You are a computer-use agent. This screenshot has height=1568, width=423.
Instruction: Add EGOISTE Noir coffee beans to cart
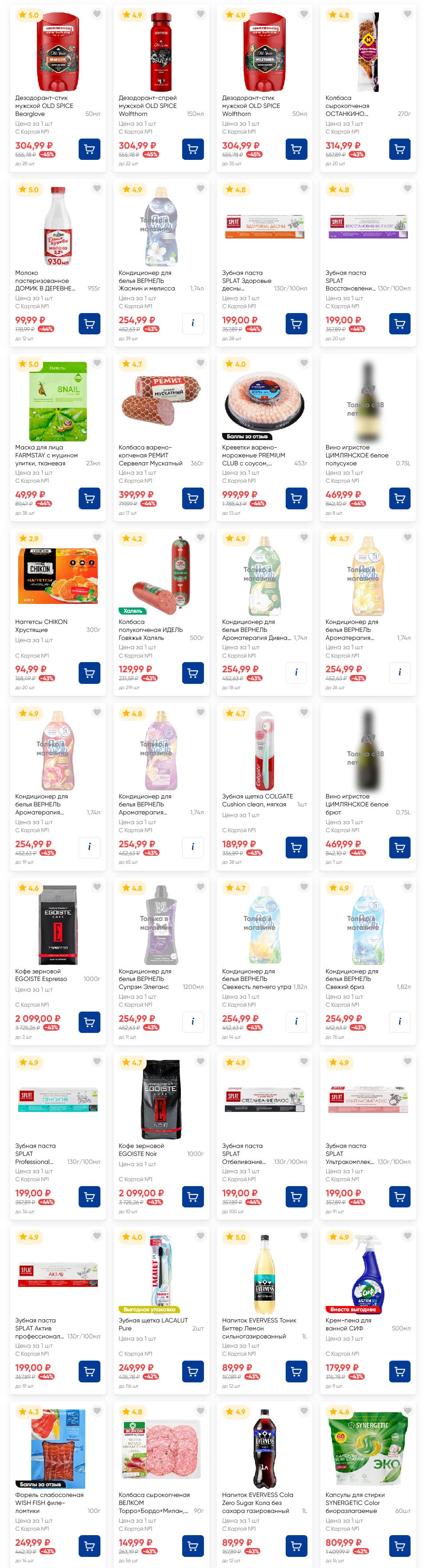(192, 1196)
